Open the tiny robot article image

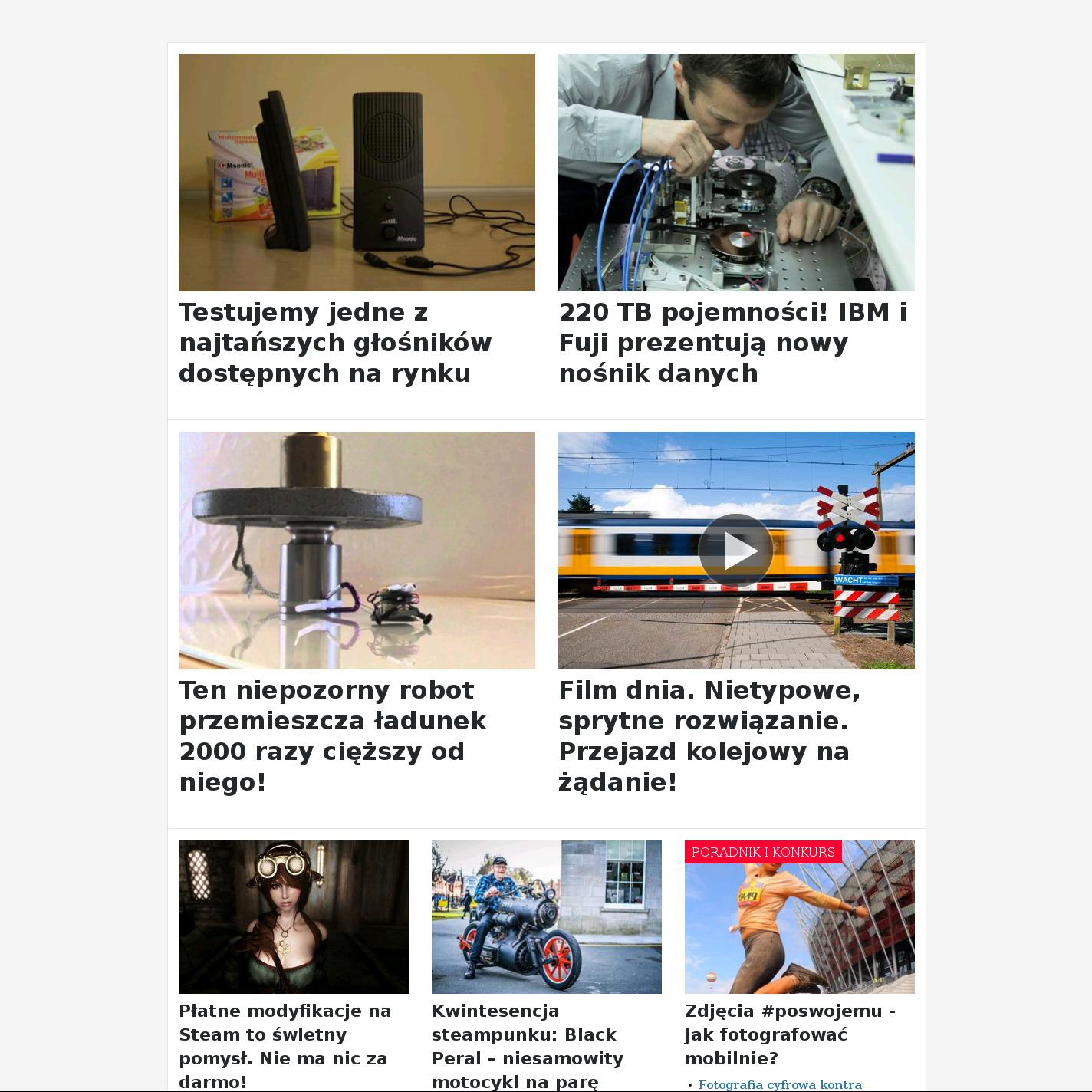tap(357, 550)
